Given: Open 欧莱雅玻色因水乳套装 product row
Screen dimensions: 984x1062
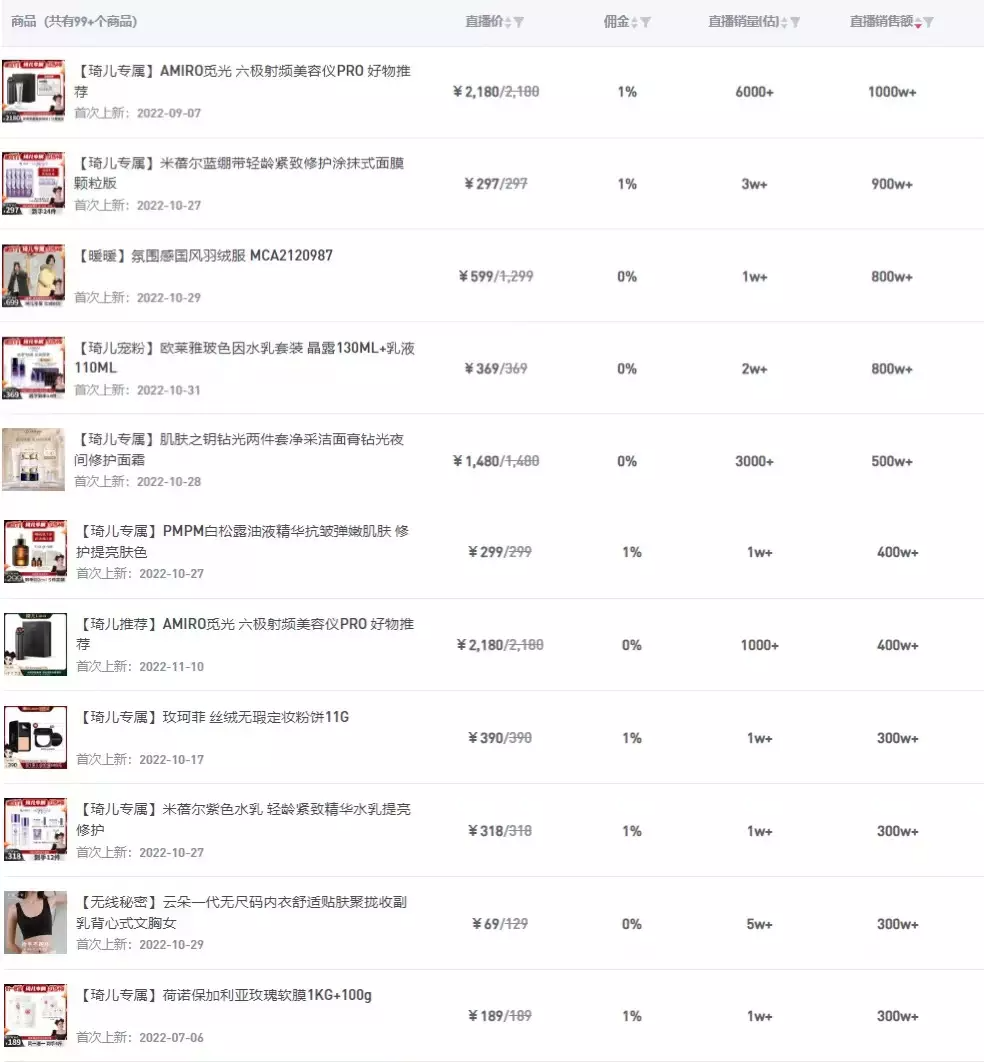Looking at the screenshot, I should click(244, 349).
